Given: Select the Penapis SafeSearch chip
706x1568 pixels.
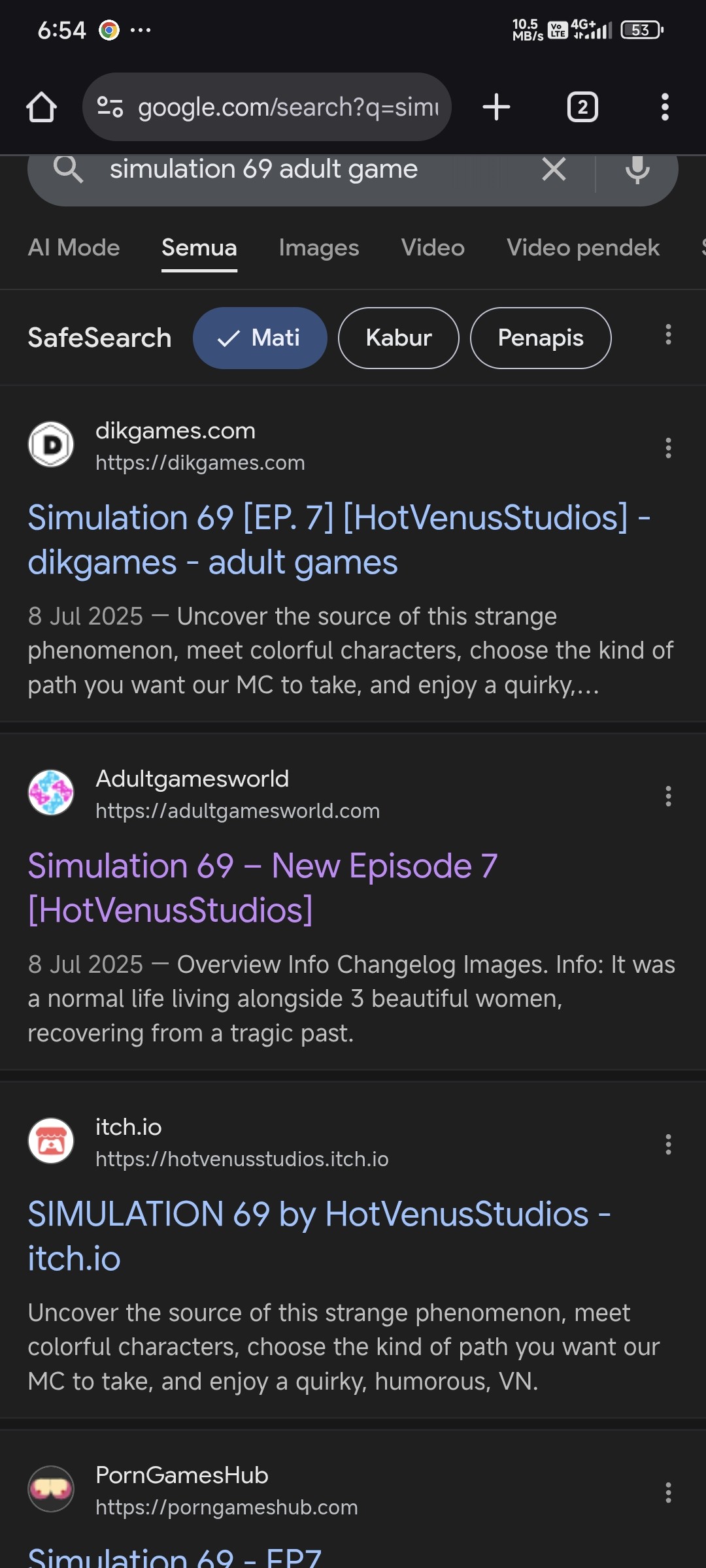Looking at the screenshot, I should 541,338.
